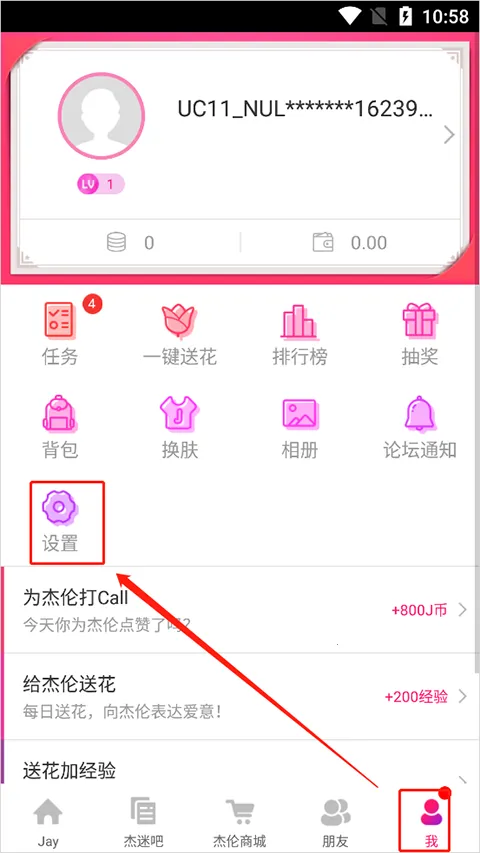View the 排行榜 ranking

(300, 334)
